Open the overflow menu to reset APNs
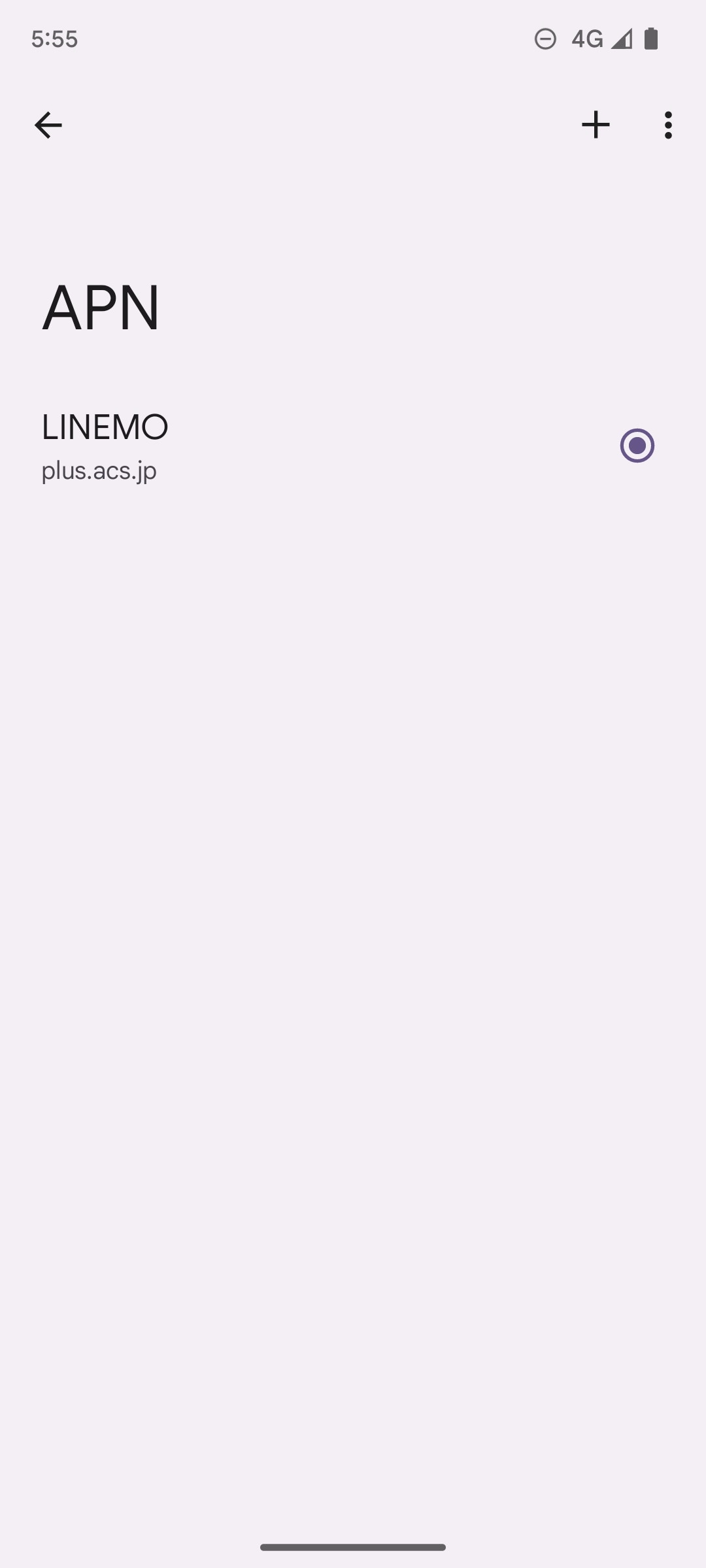 pyautogui.click(x=667, y=125)
